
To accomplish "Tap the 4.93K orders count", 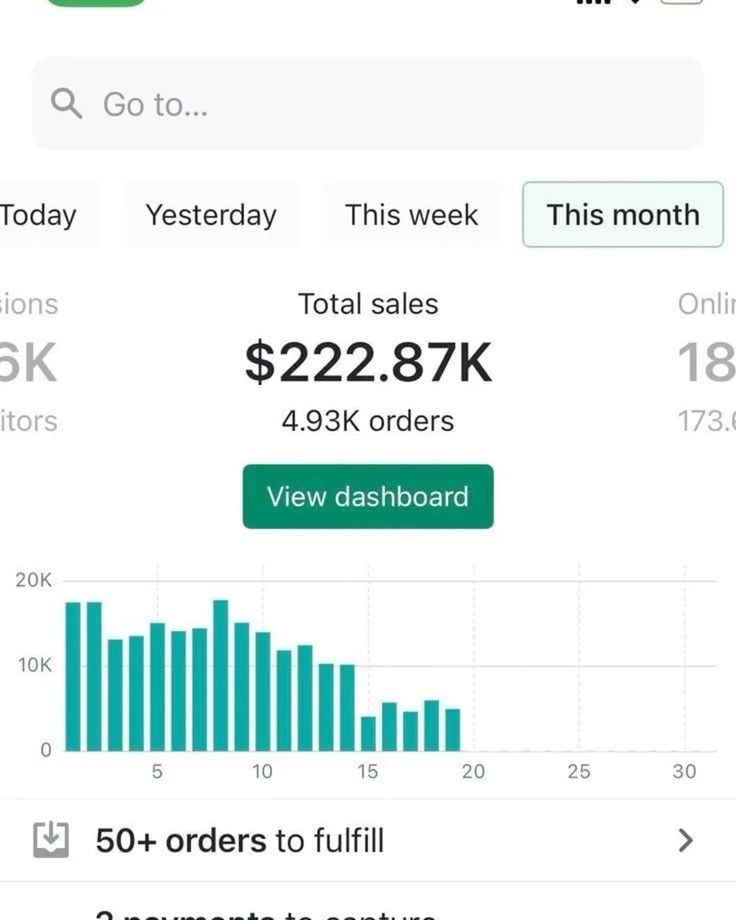I will click(x=367, y=421).
